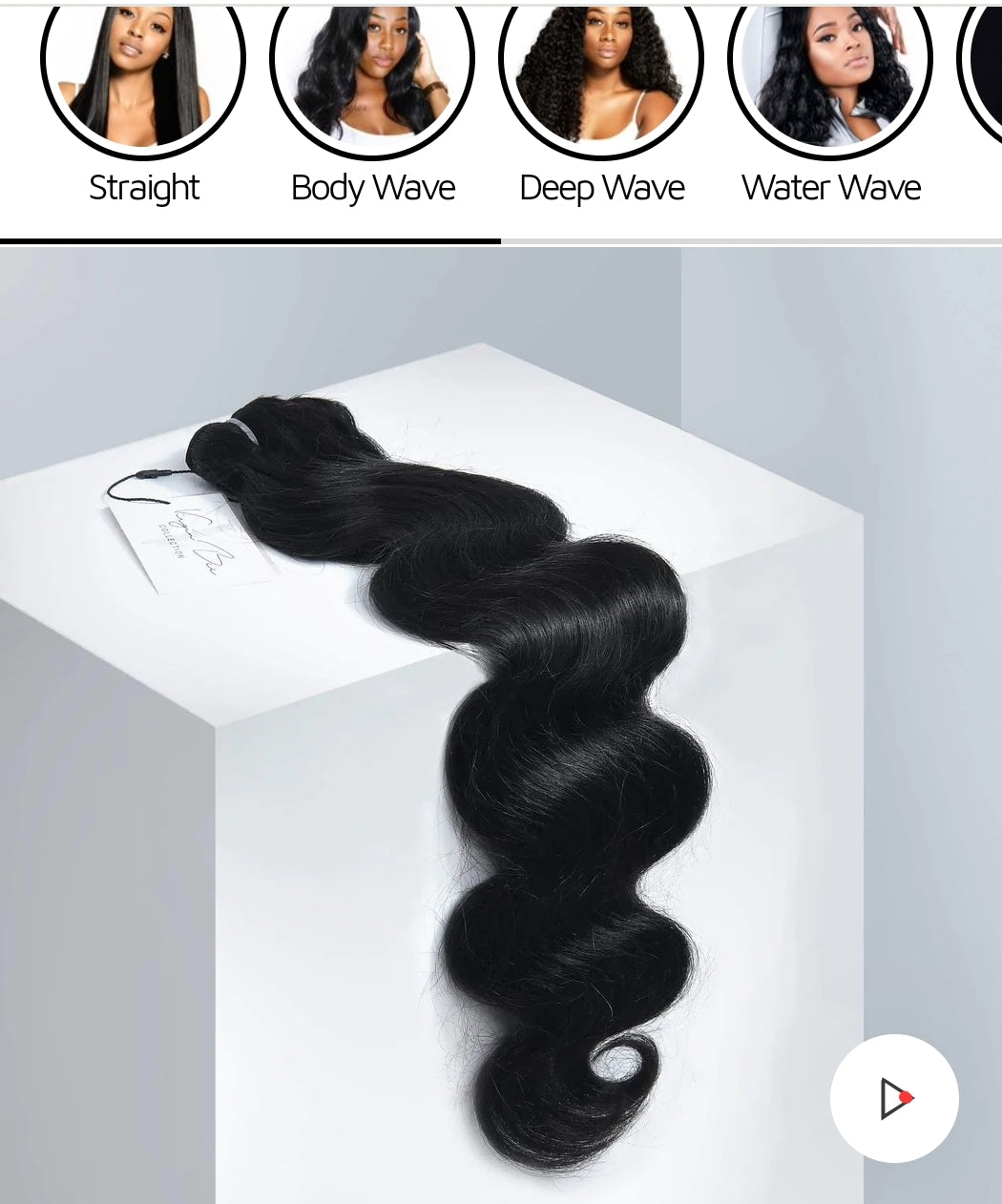This screenshot has width=1002, height=1204.
Task: Tap the round play button
Action: point(894,1098)
